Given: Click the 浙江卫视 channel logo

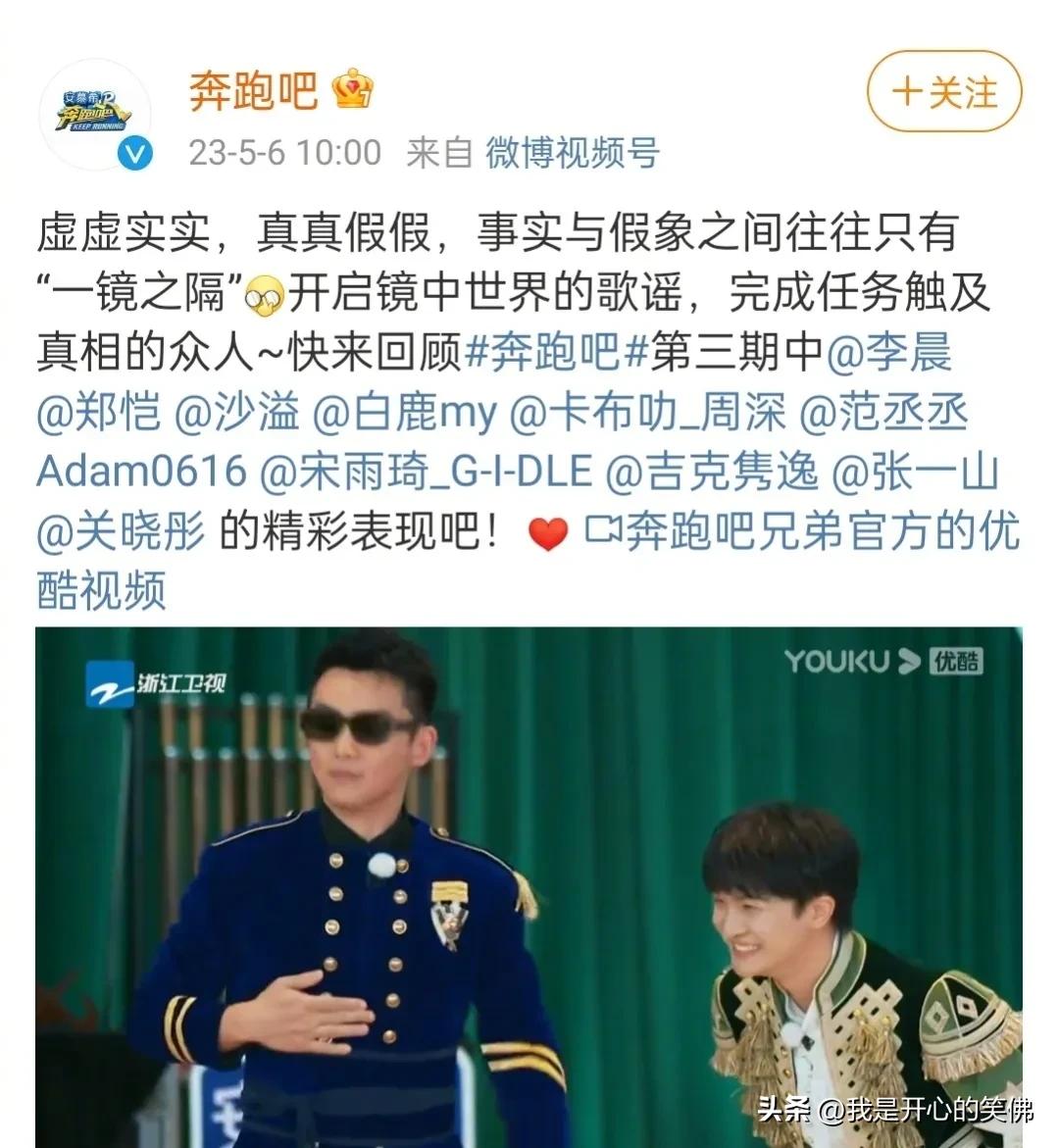Looking at the screenshot, I should tap(157, 682).
